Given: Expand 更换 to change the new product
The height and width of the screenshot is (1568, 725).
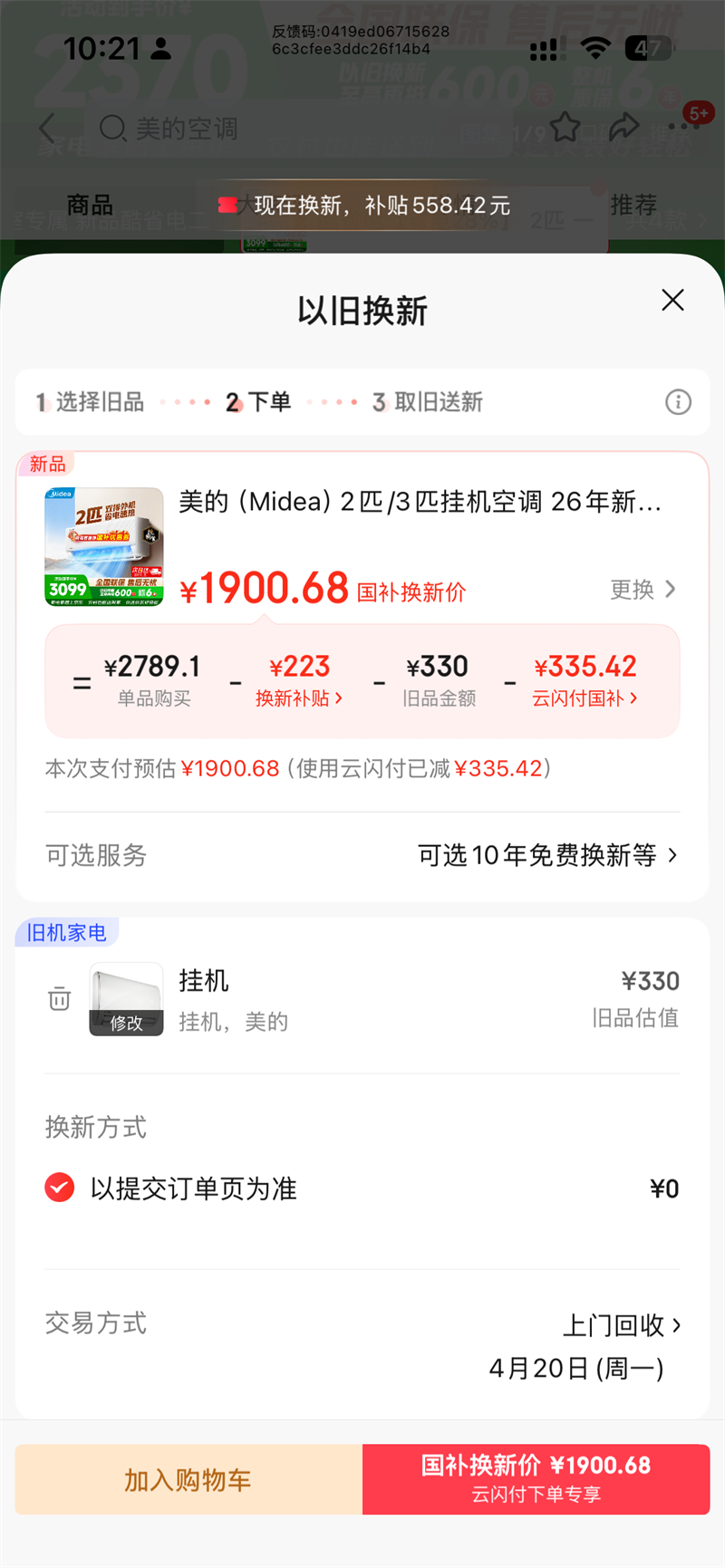Looking at the screenshot, I should click(x=643, y=590).
